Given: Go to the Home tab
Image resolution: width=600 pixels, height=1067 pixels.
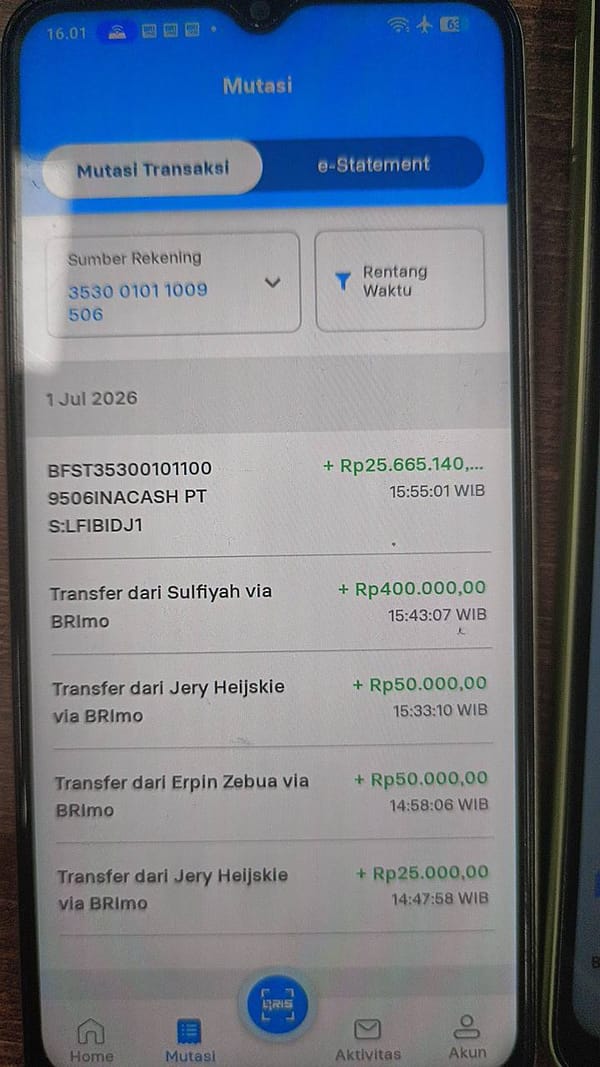Looking at the screenshot, I should pos(91,1040).
